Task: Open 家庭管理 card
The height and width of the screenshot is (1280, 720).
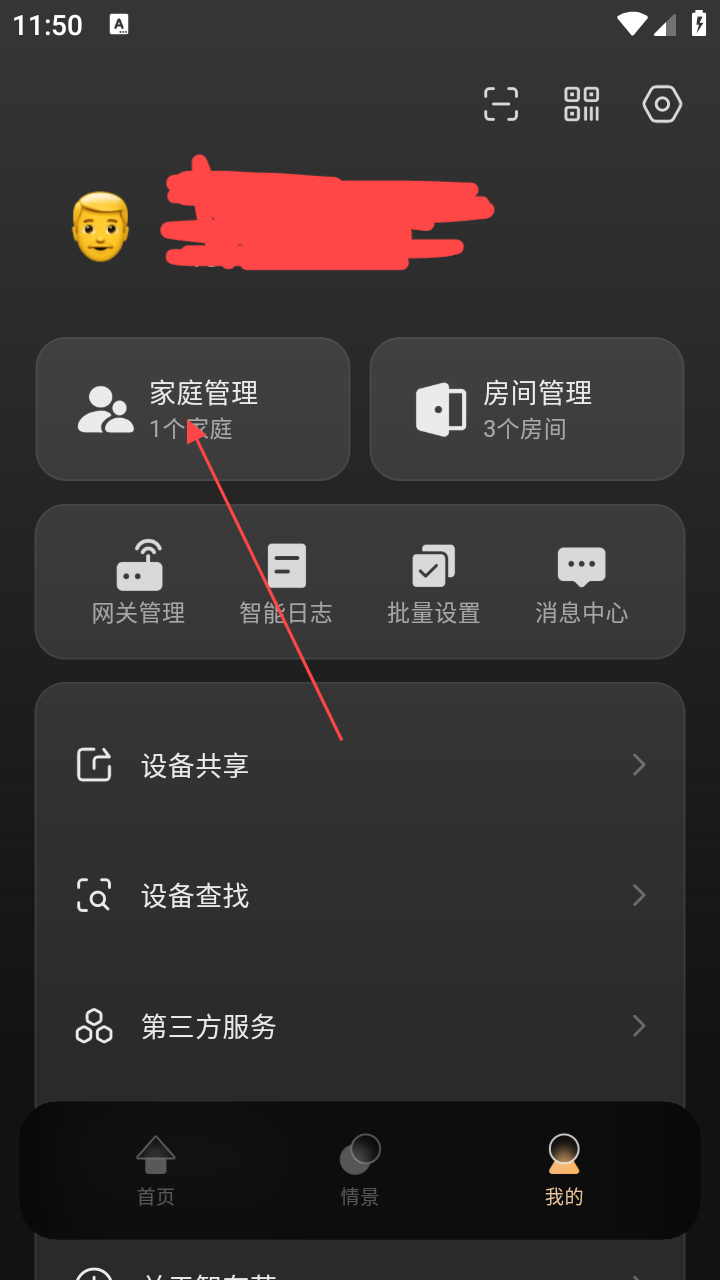Action: pyautogui.click(x=193, y=409)
